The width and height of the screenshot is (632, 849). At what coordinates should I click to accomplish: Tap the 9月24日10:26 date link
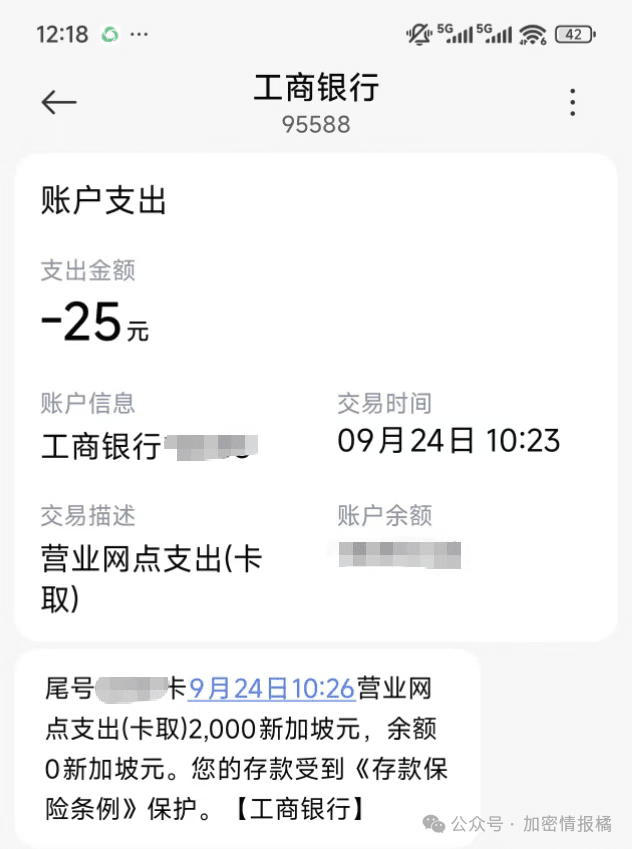click(272, 689)
